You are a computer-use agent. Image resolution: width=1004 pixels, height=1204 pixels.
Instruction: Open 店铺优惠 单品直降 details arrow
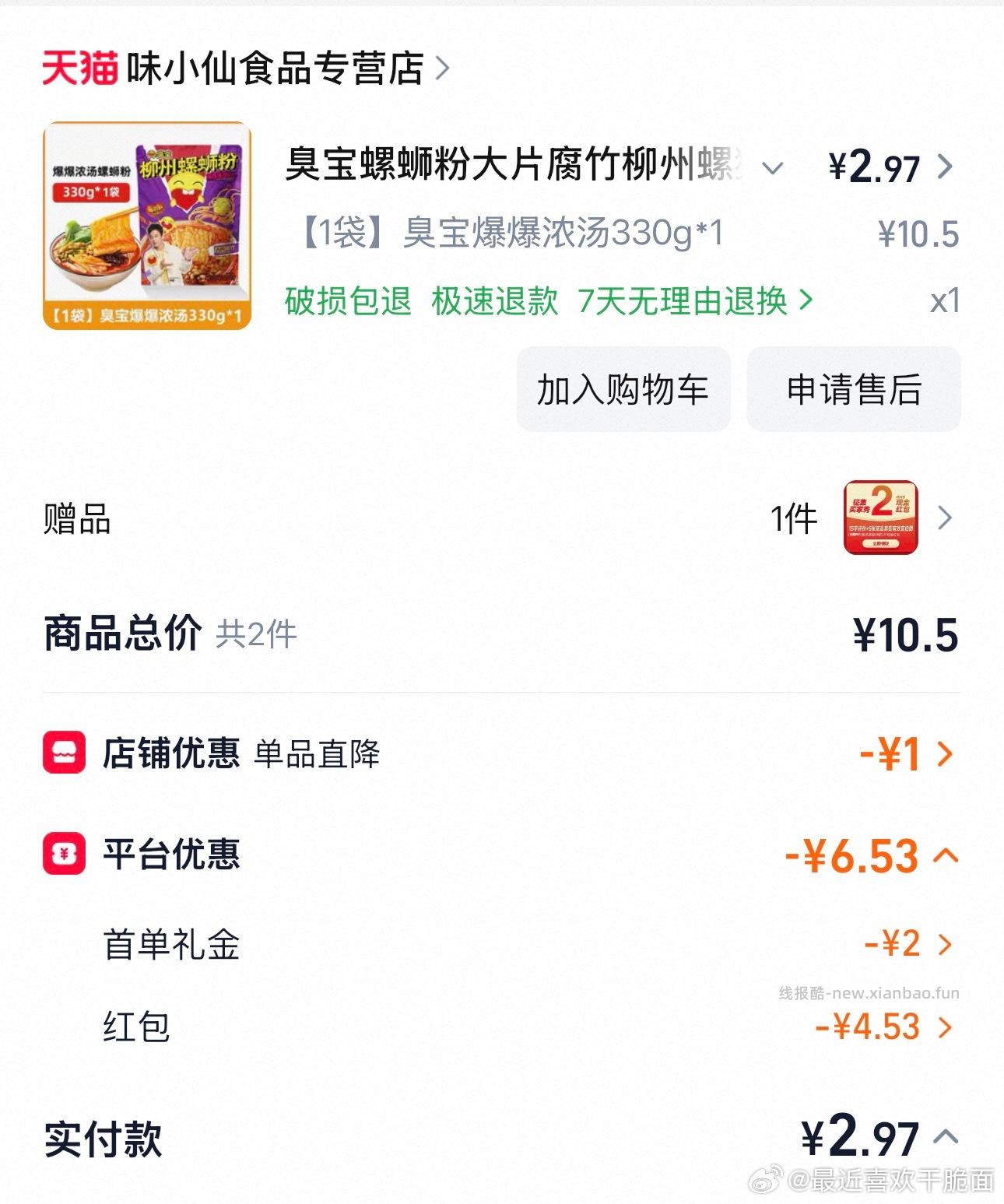click(946, 754)
